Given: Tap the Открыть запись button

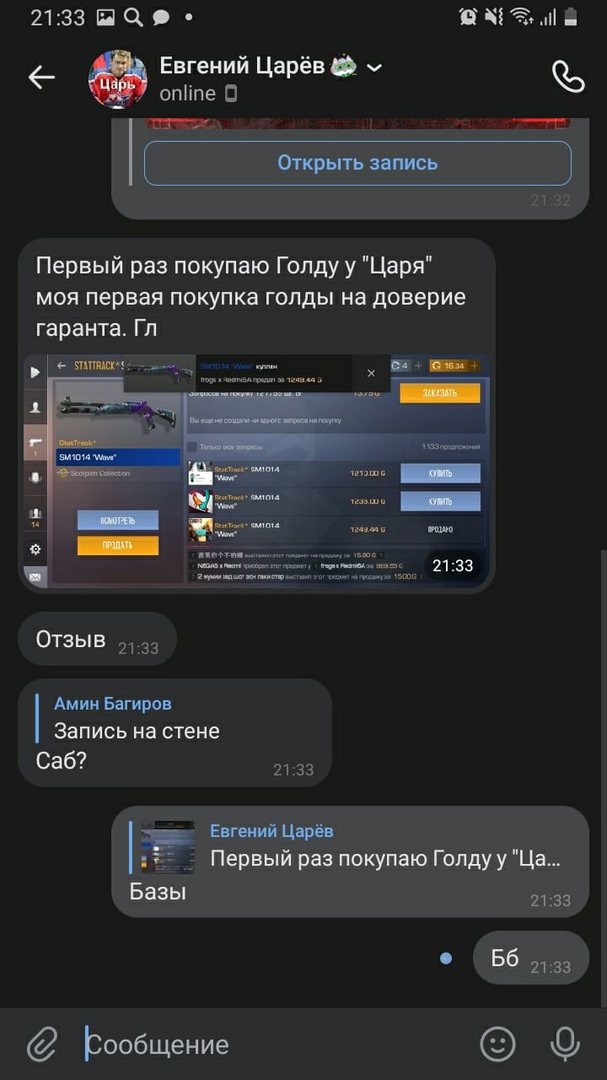Looking at the screenshot, I should 357,163.
